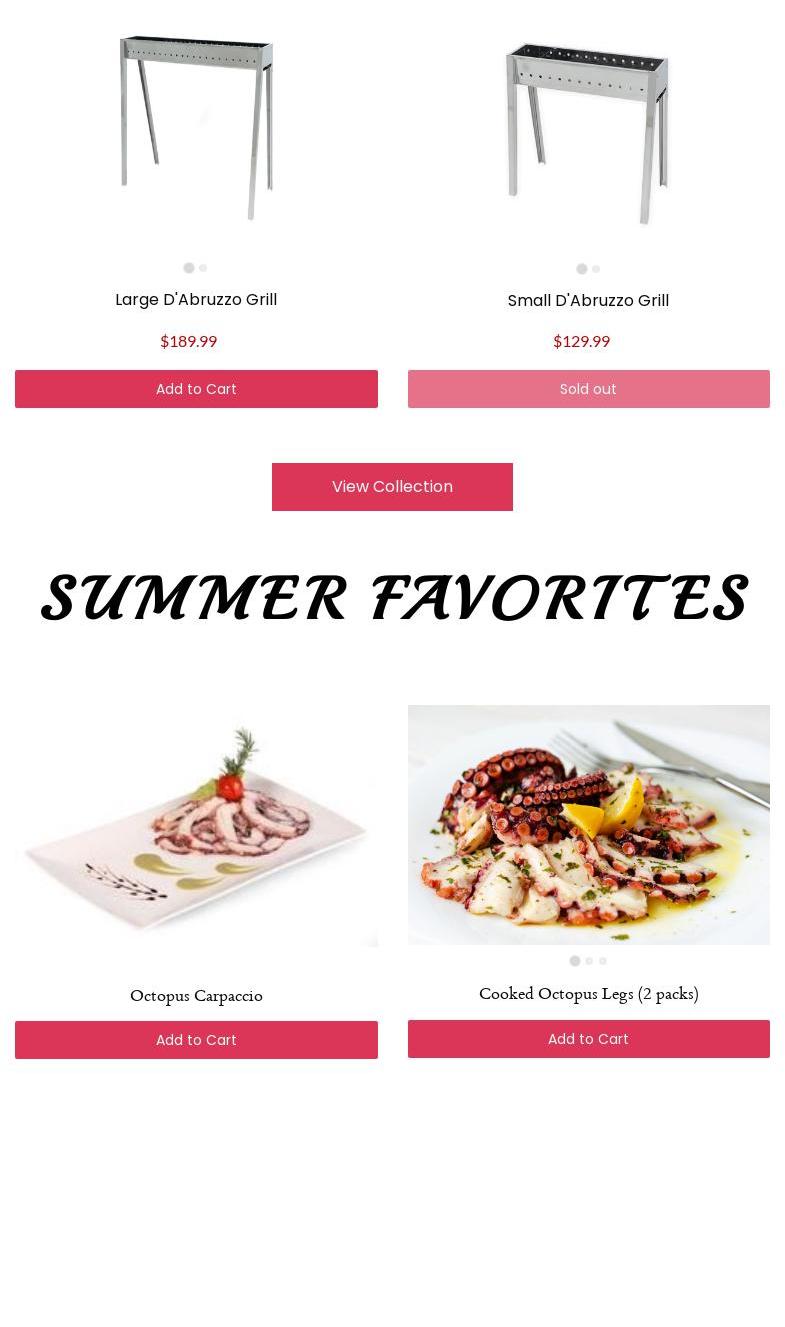View the Cooked Octopus Legs product photo
785x1327 pixels.
588,825
